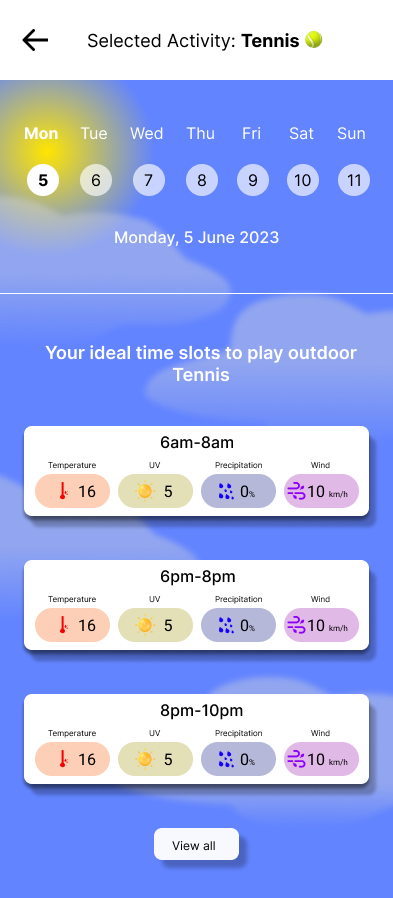Go back using the arrow icon
This screenshot has height=898, width=393.
tap(35, 40)
